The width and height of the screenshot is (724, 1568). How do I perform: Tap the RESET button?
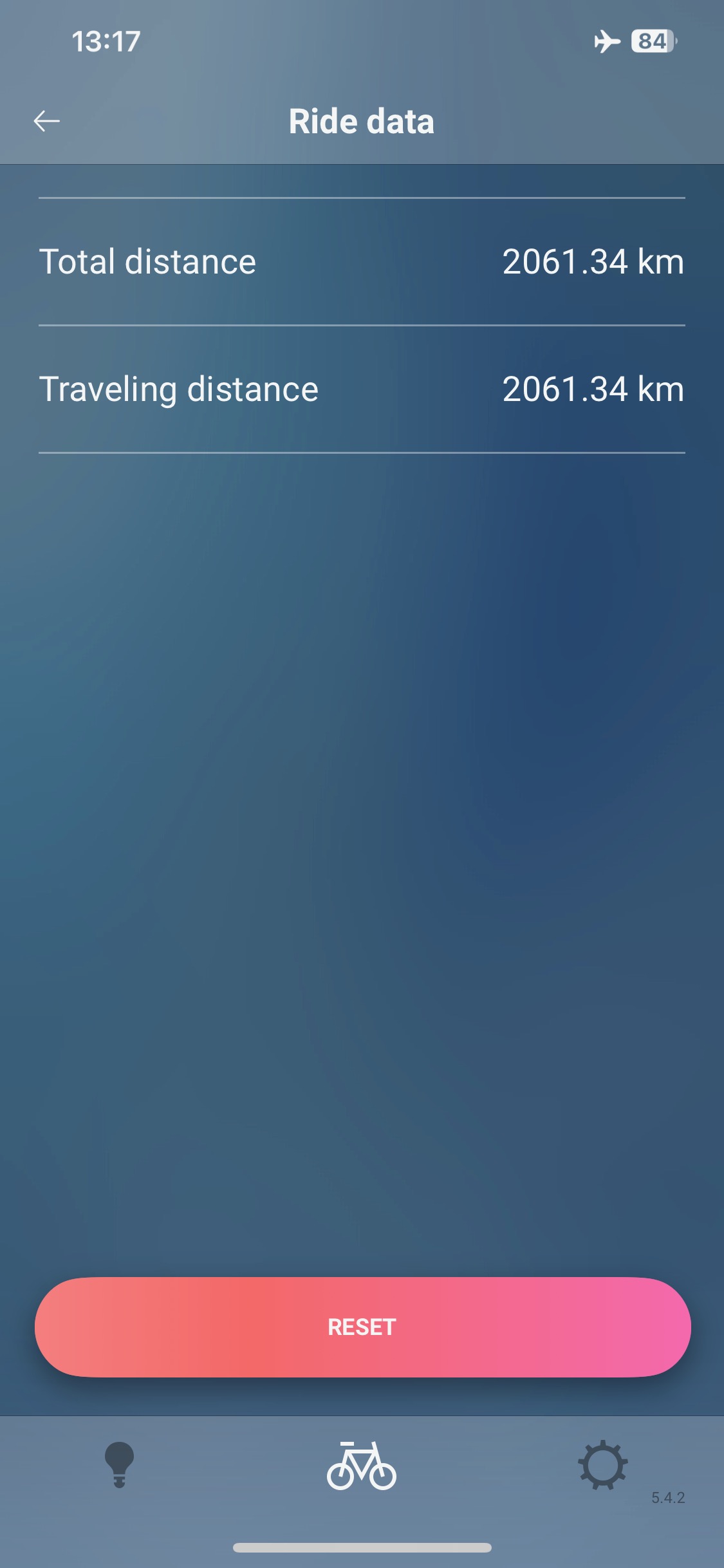tap(362, 1327)
